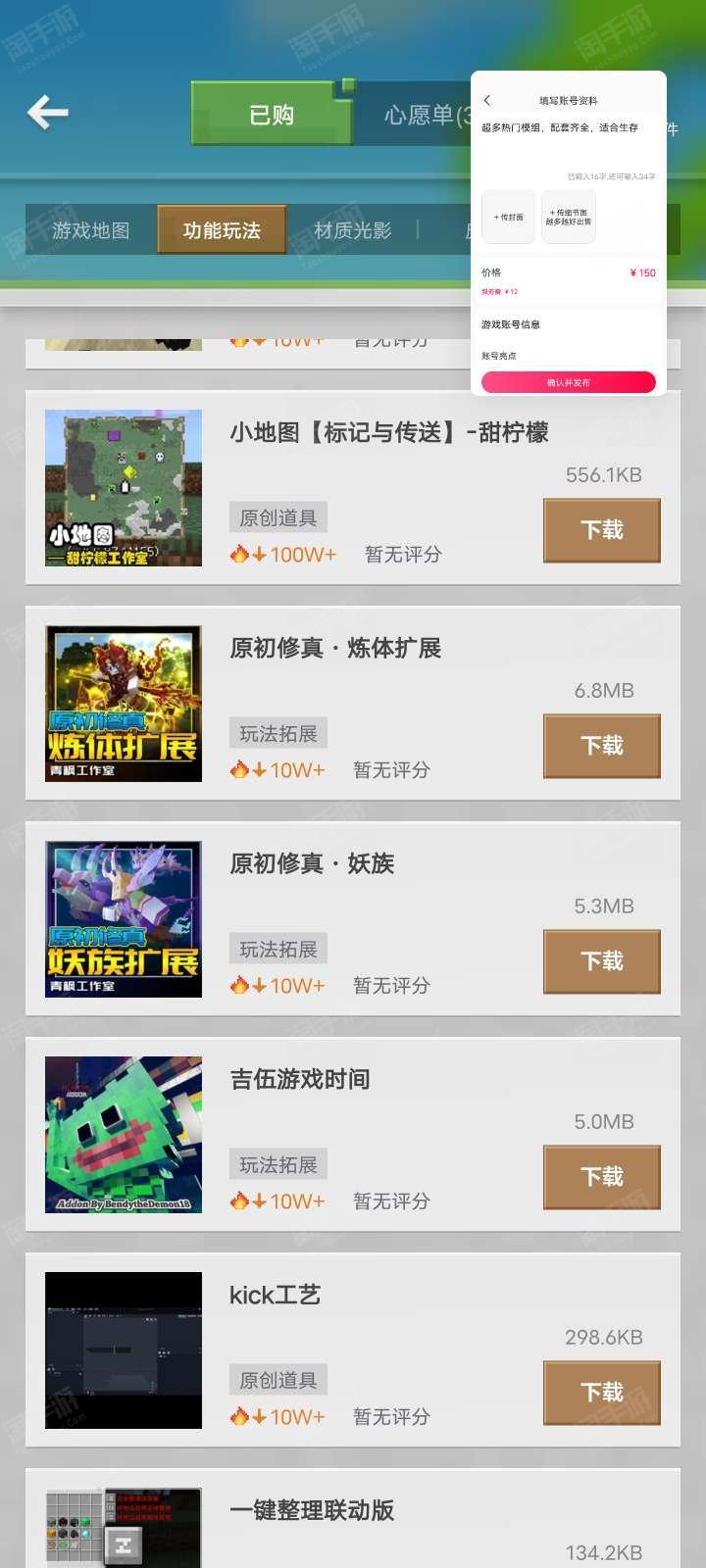Select the 功能玩法 category
This screenshot has width=706, height=1568.
pos(222,230)
